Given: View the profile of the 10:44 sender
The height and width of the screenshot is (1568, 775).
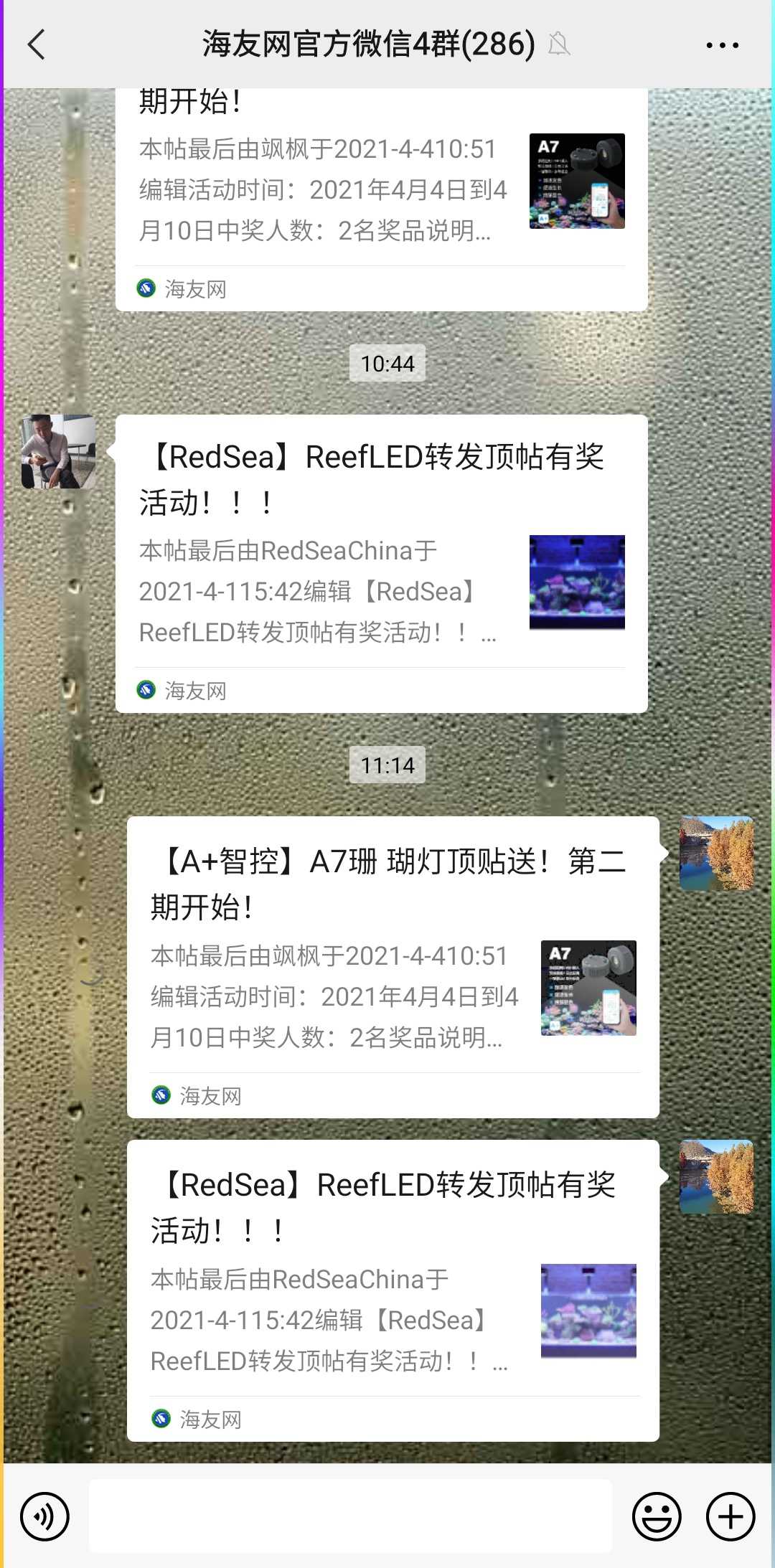Looking at the screenshot, I should pos(59,451).
